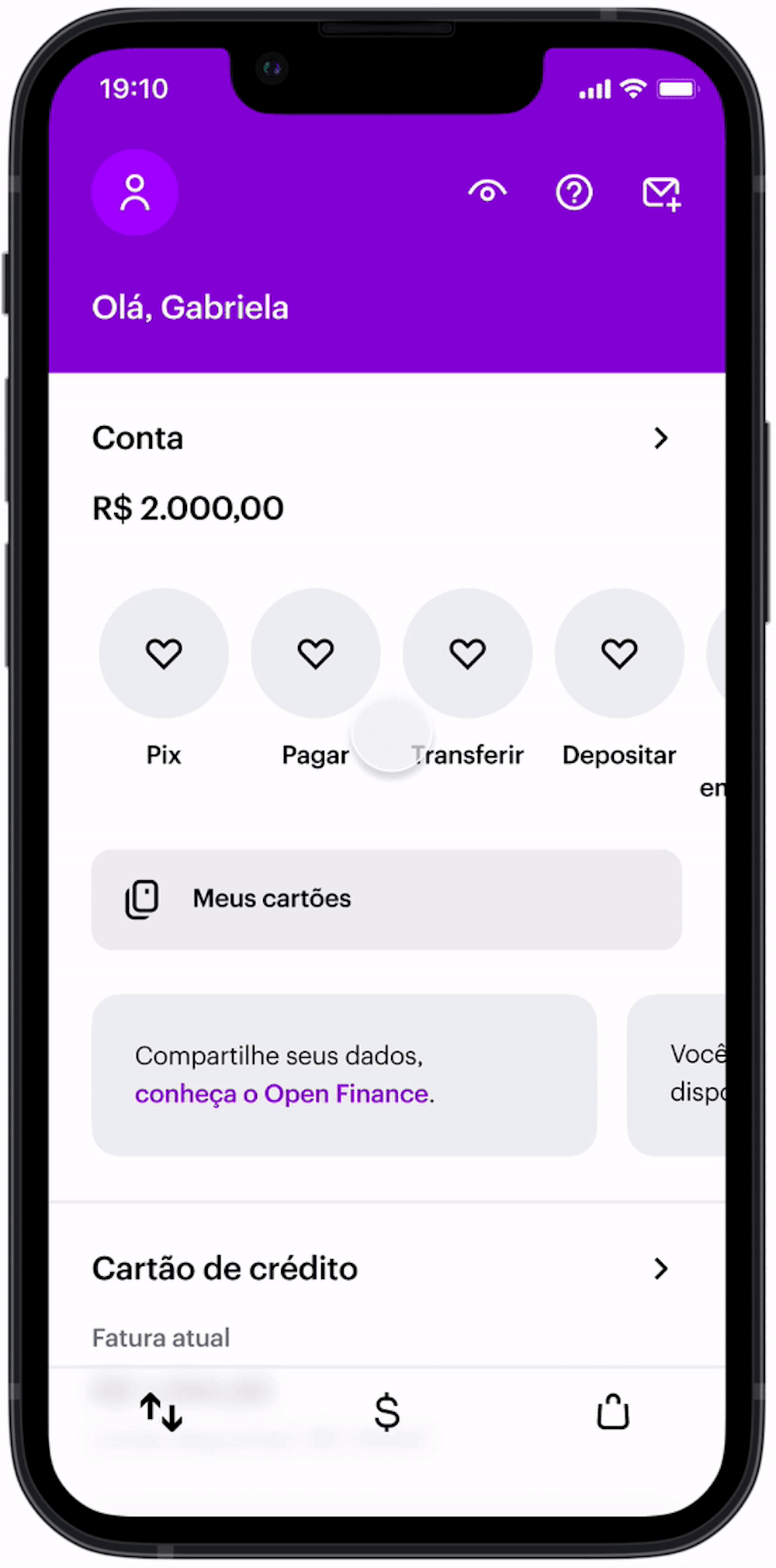Select the Pix shortcut
Viewport: 776px width, 1568px height.
coord(164,654)
